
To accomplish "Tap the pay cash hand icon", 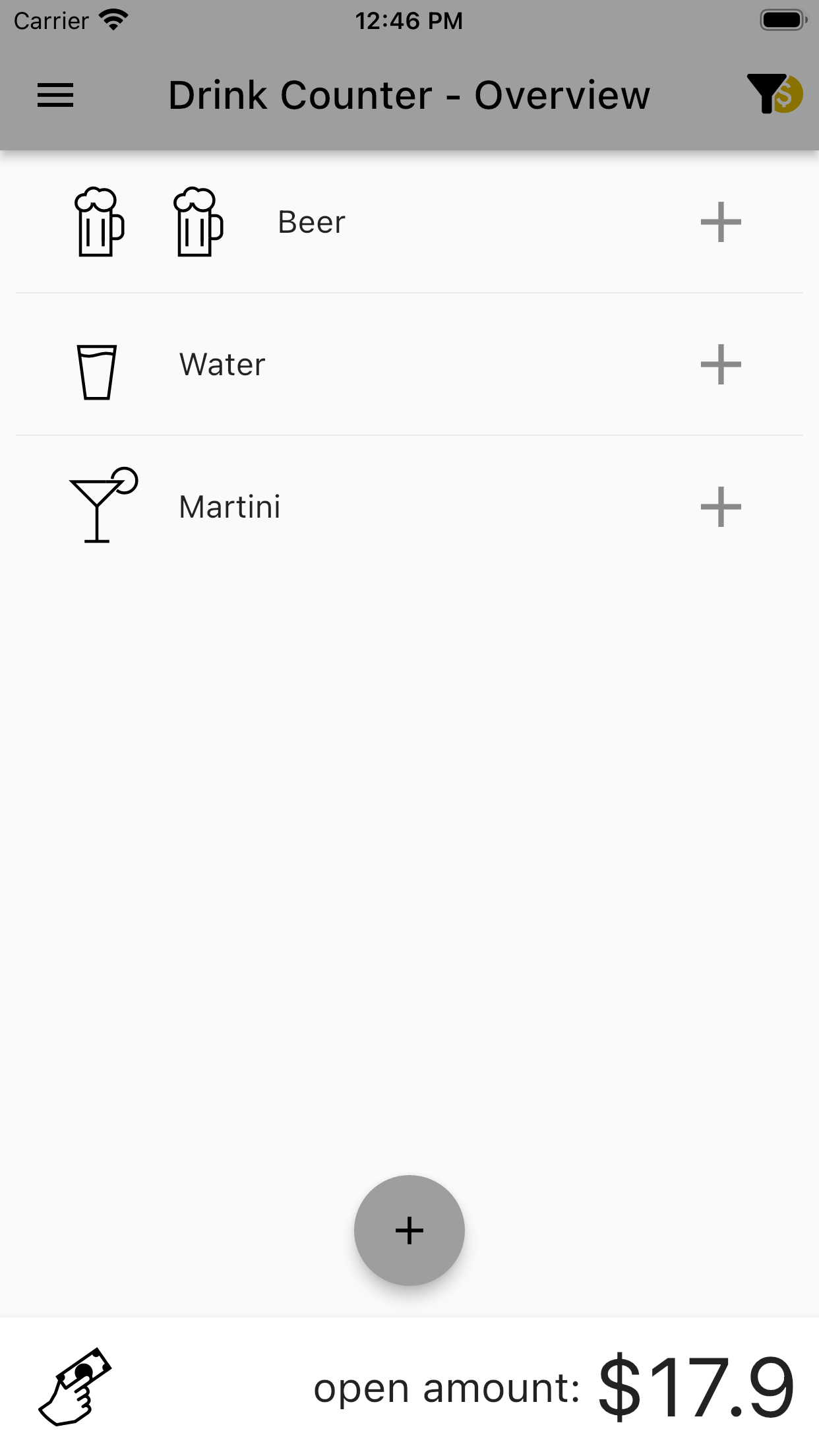I will point(75,1387).
